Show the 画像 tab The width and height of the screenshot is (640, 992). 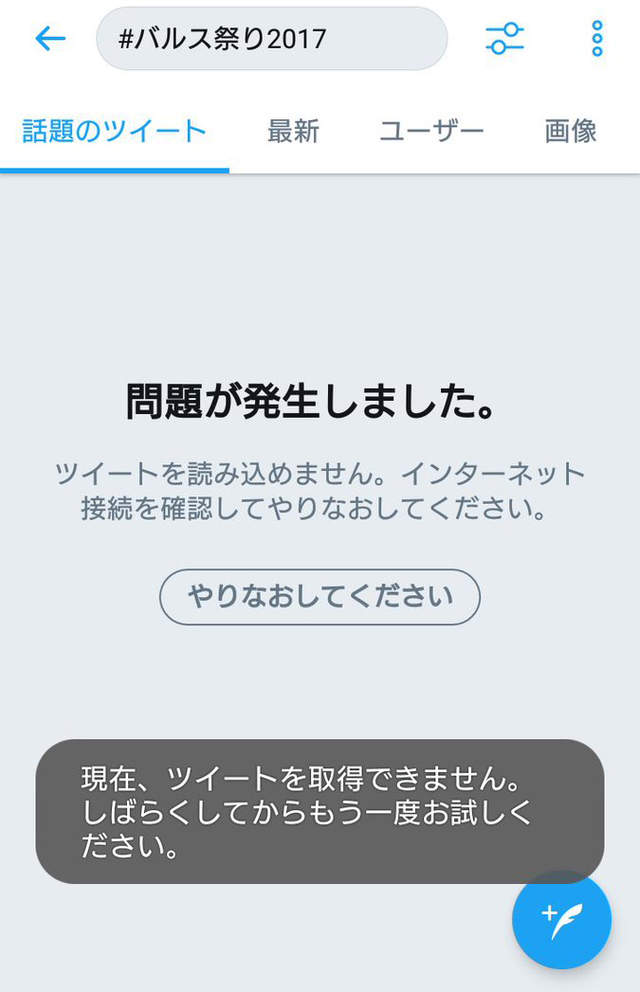pyautogui.click(x=571, y=131)
